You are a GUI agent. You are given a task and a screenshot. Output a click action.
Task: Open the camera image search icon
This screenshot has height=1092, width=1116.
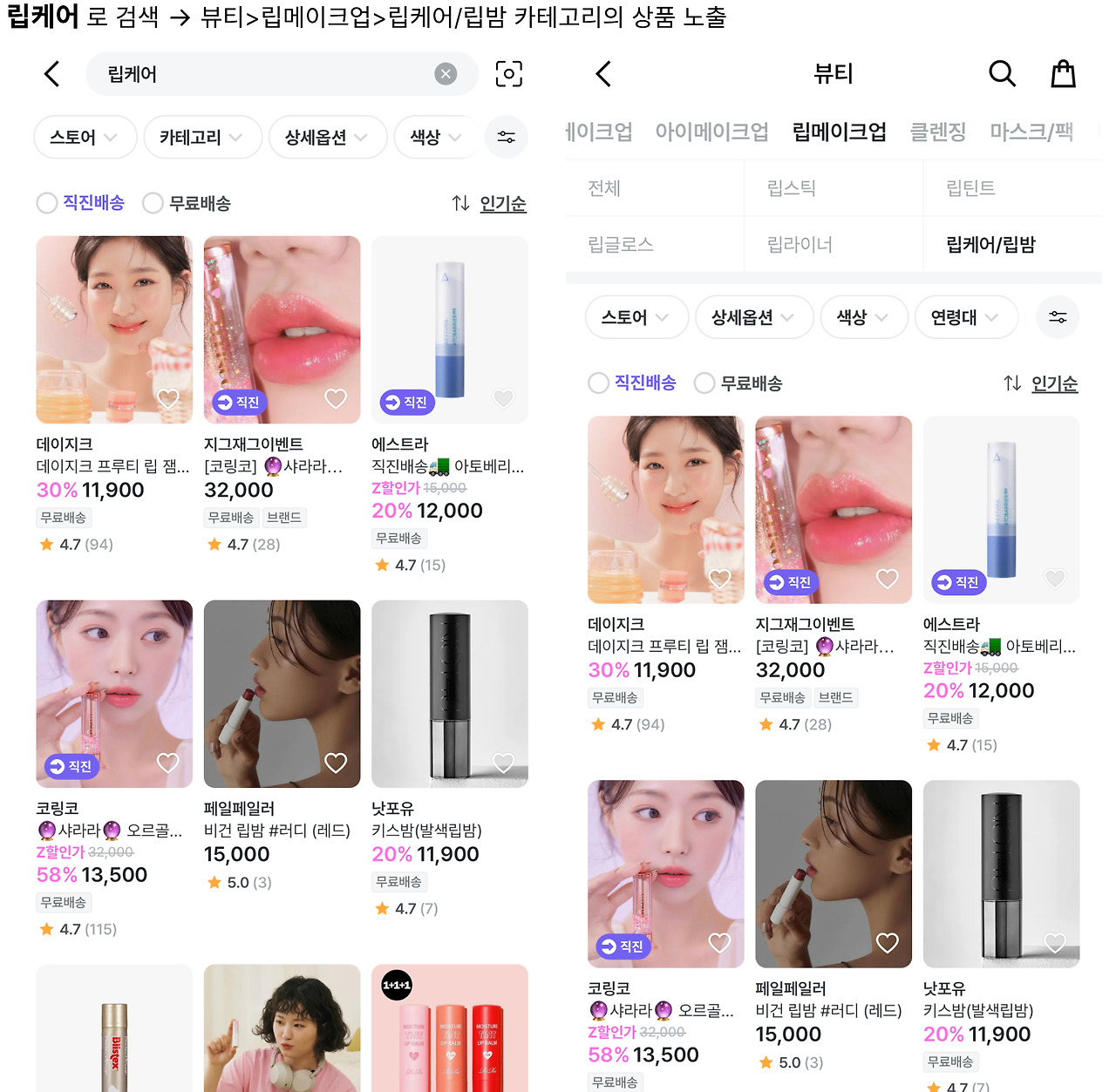509,74
